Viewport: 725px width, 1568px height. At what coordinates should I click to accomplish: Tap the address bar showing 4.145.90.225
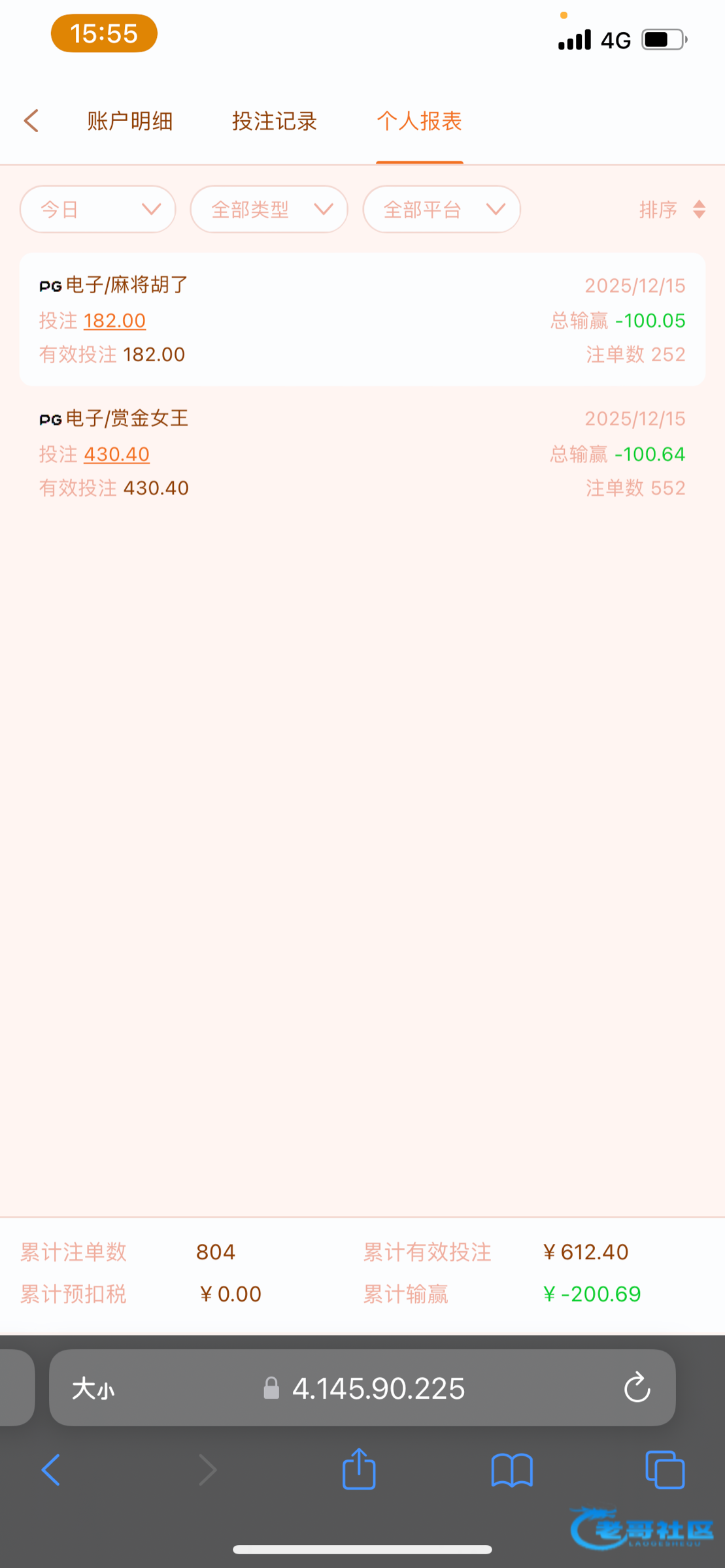click(378, 1388)
